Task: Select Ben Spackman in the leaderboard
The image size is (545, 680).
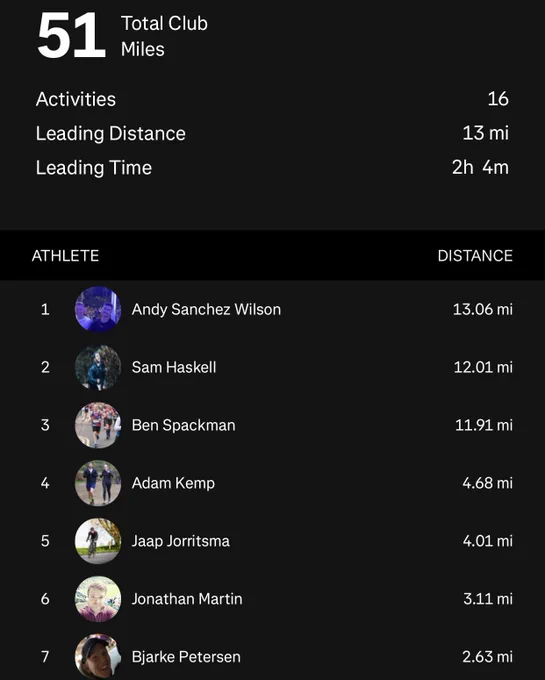Action: [272, 425]
